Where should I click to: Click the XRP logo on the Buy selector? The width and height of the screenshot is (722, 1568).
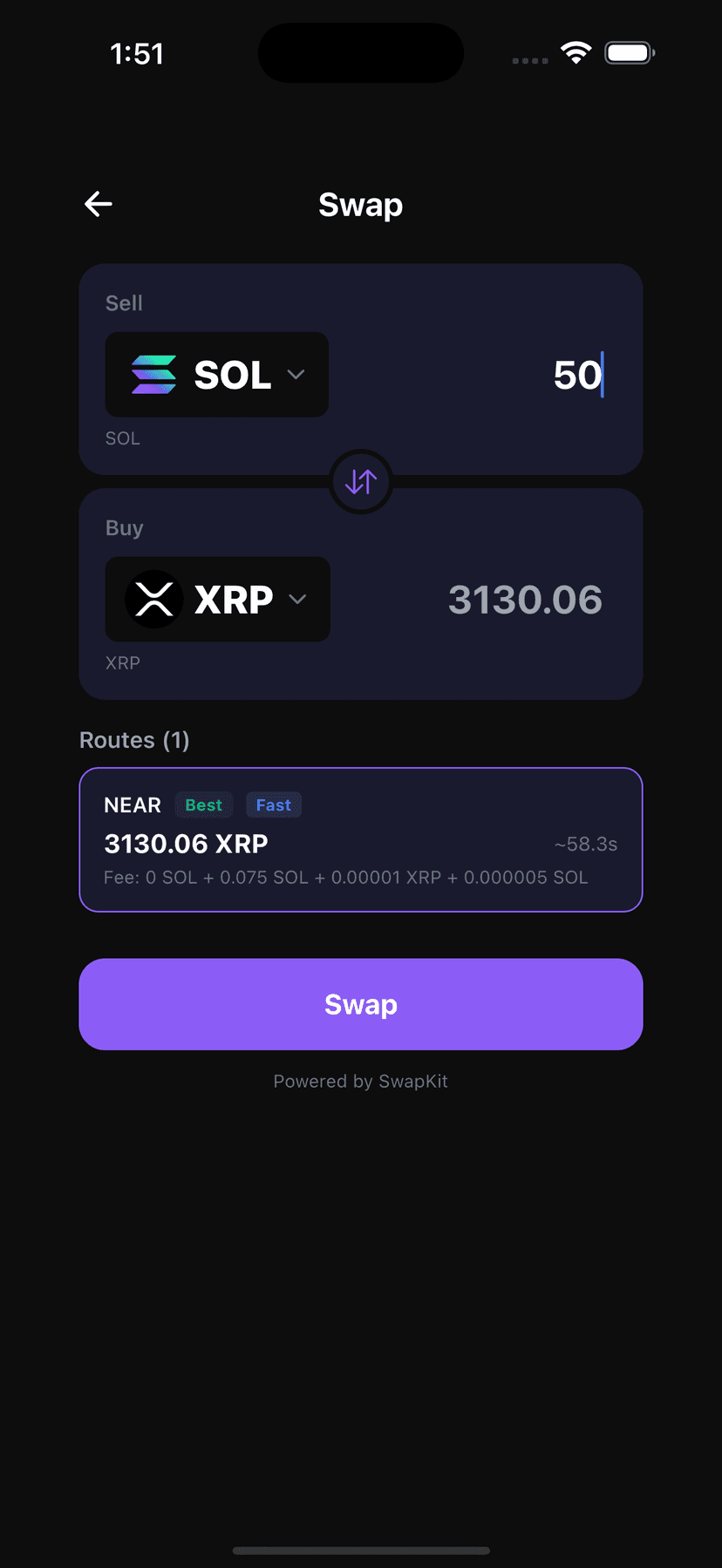click(154, 599)
